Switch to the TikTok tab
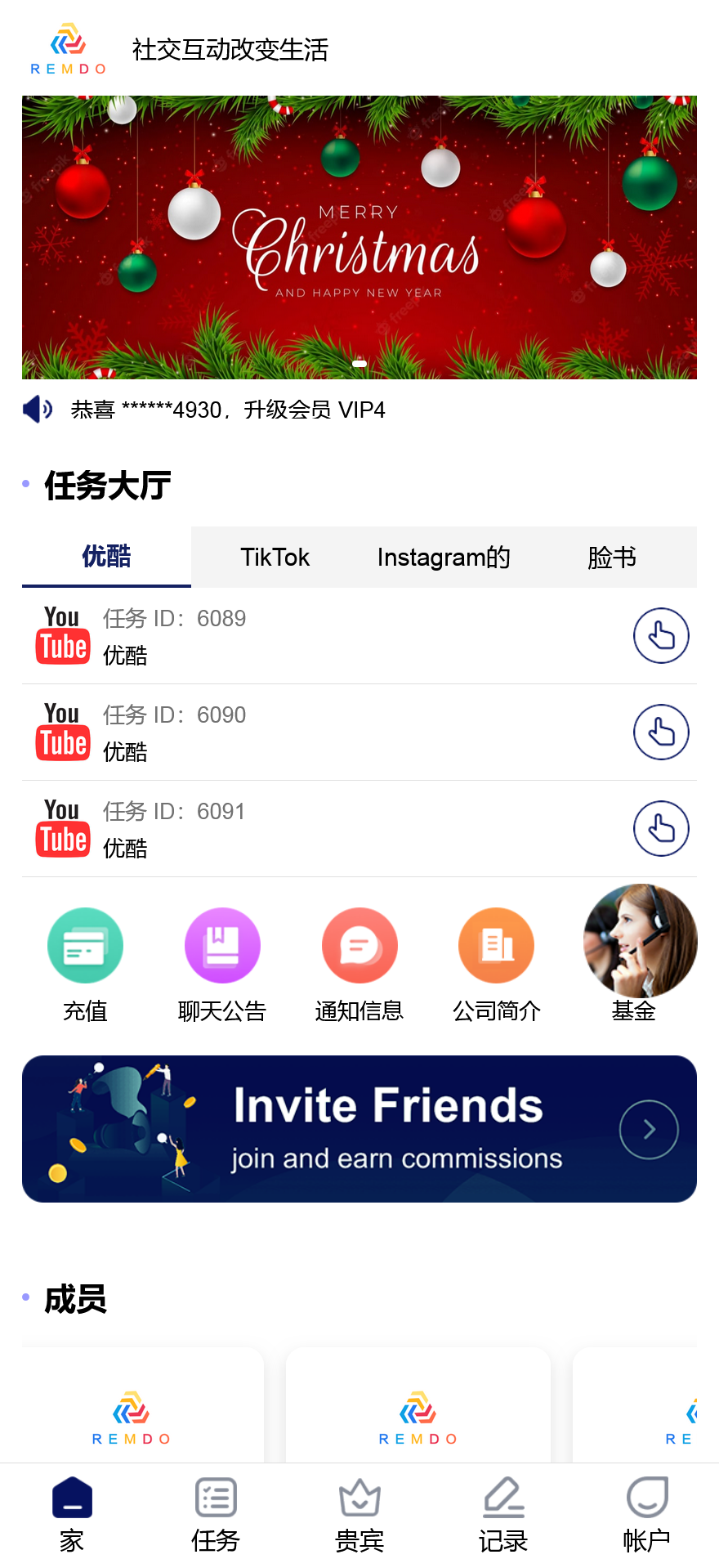This screenshot has height=1568, width=719. (275, 557)
